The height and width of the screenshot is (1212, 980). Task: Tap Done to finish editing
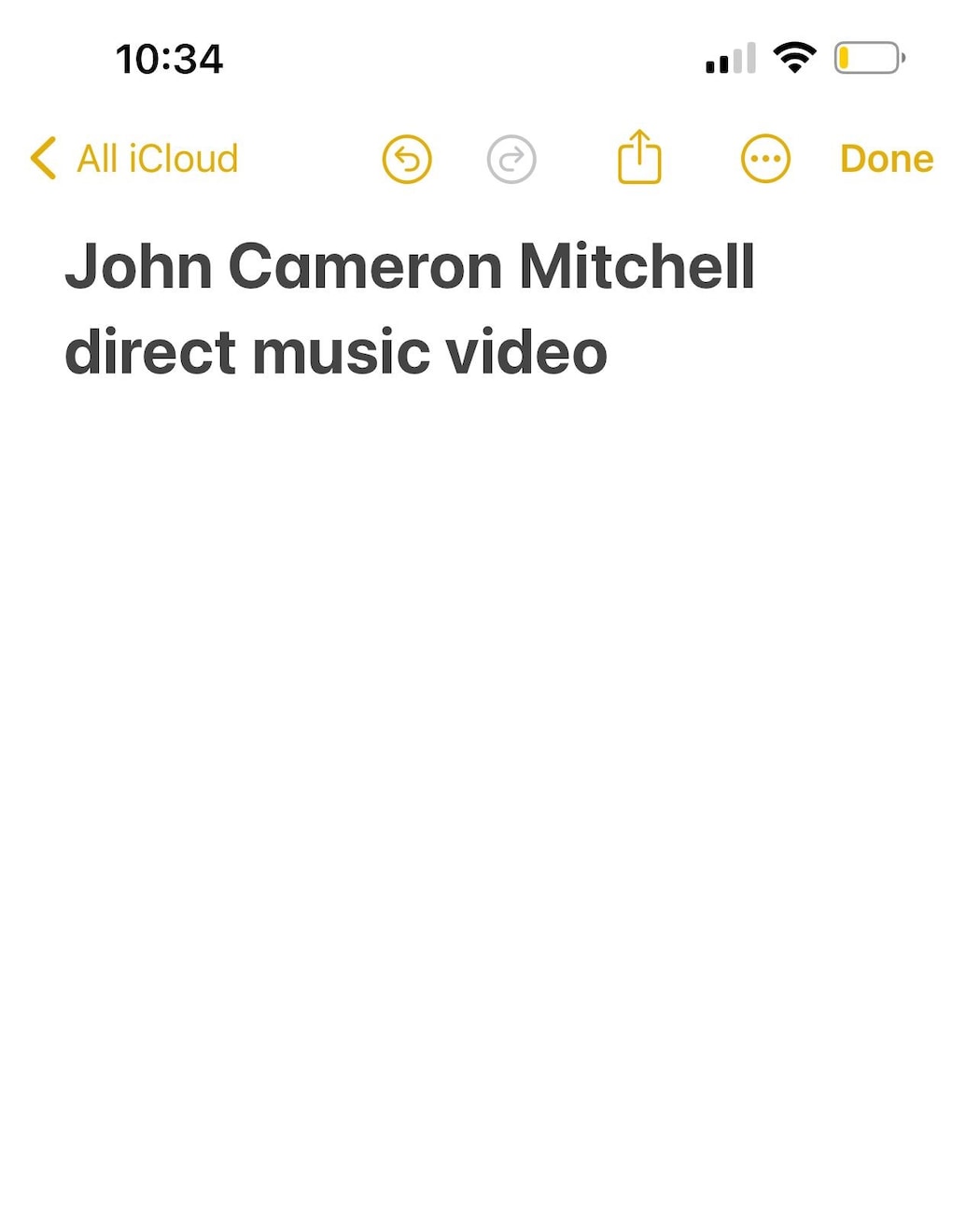886,159
